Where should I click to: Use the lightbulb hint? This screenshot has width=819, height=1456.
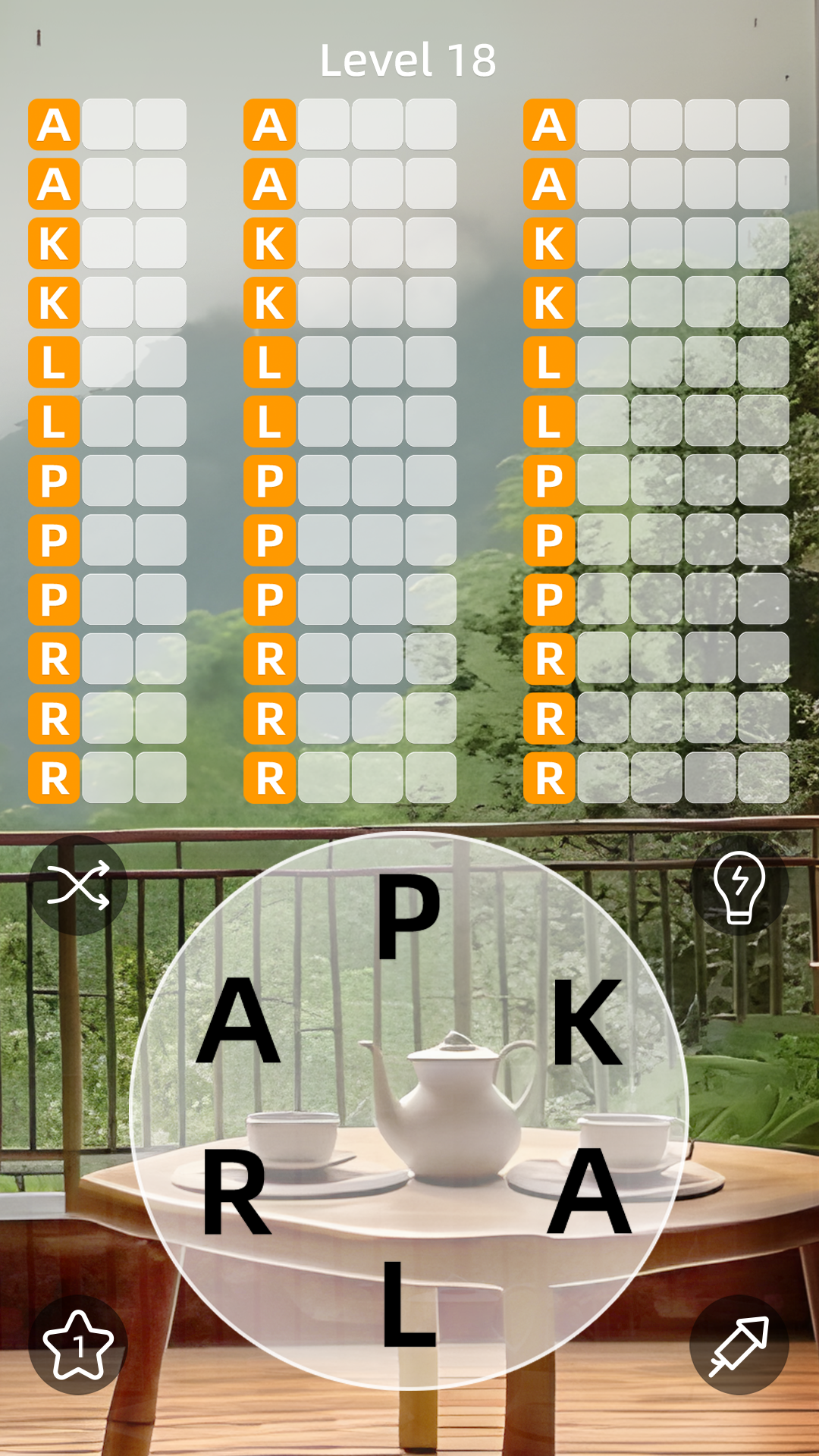click(739, 886)
